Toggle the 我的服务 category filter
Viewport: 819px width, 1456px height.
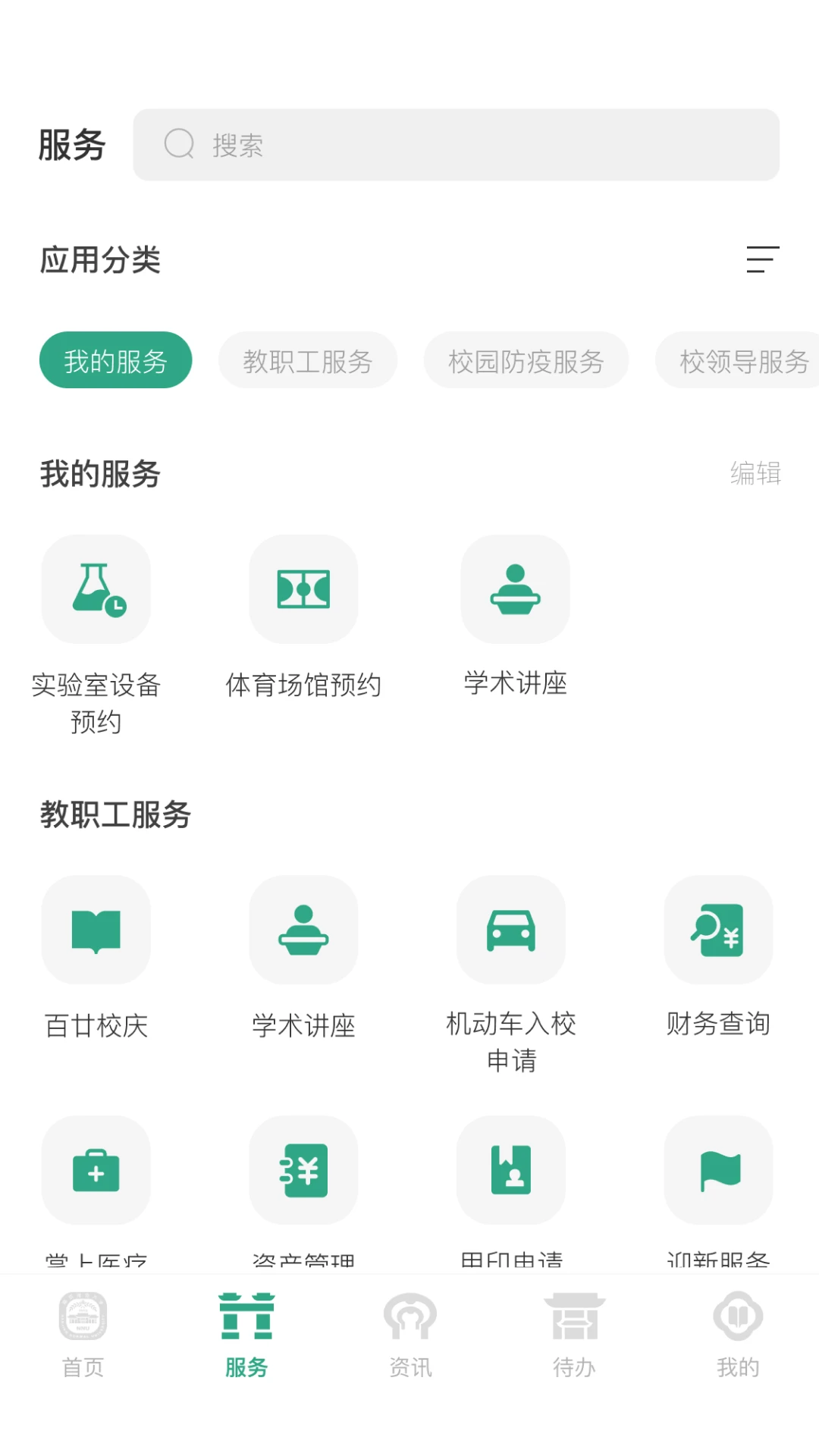pos(115,361)
